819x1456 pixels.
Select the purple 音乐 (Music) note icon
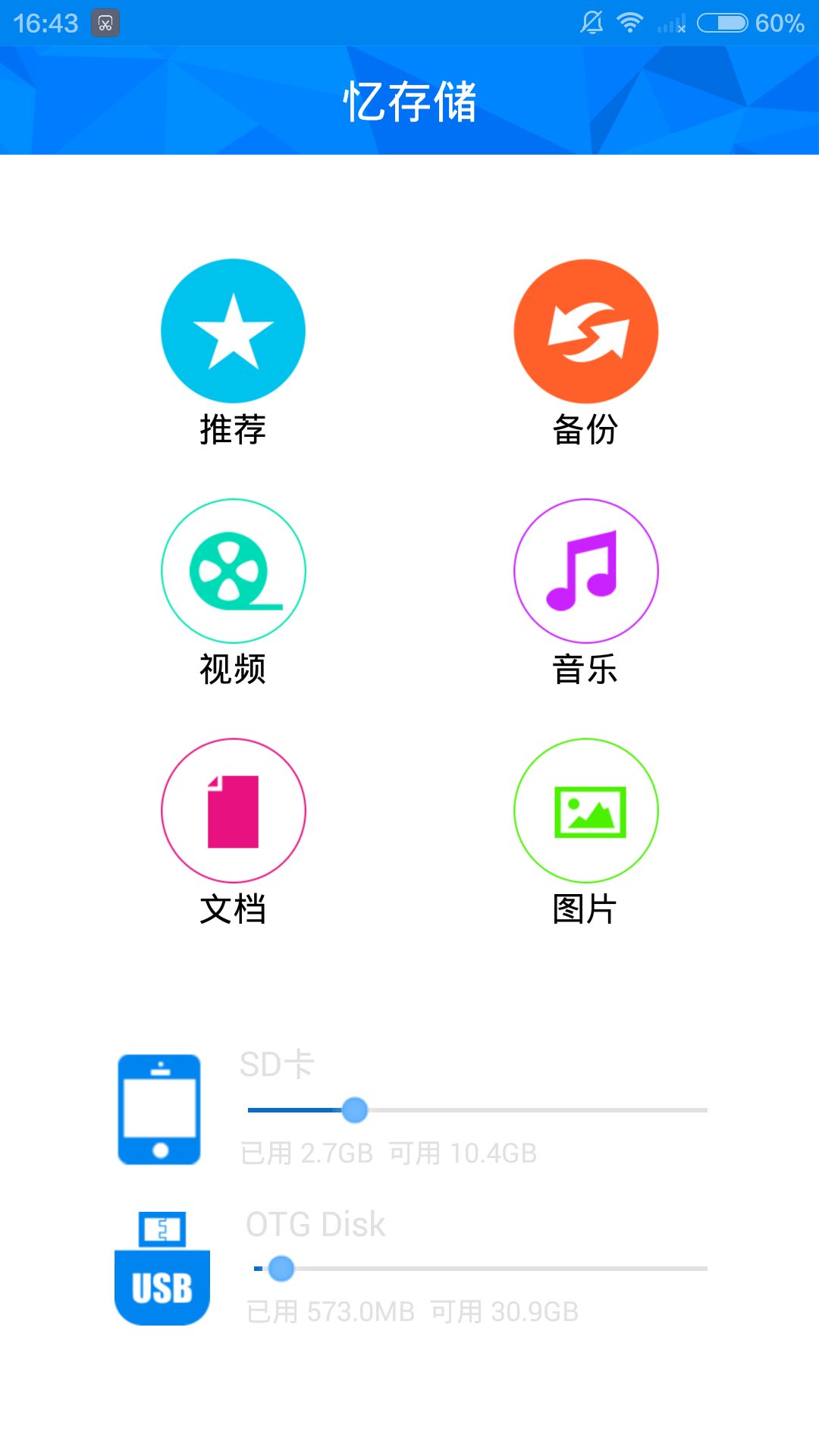(585, 570)
